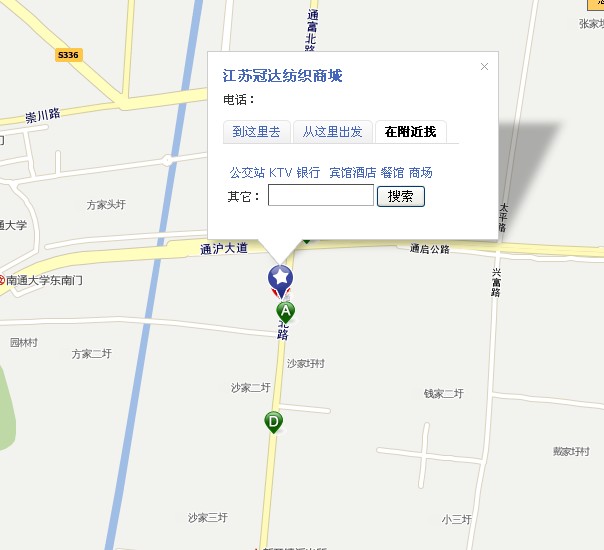The height and width of the screenshot is (550, 604).
Task: Select map marker A
Action: 286,313
